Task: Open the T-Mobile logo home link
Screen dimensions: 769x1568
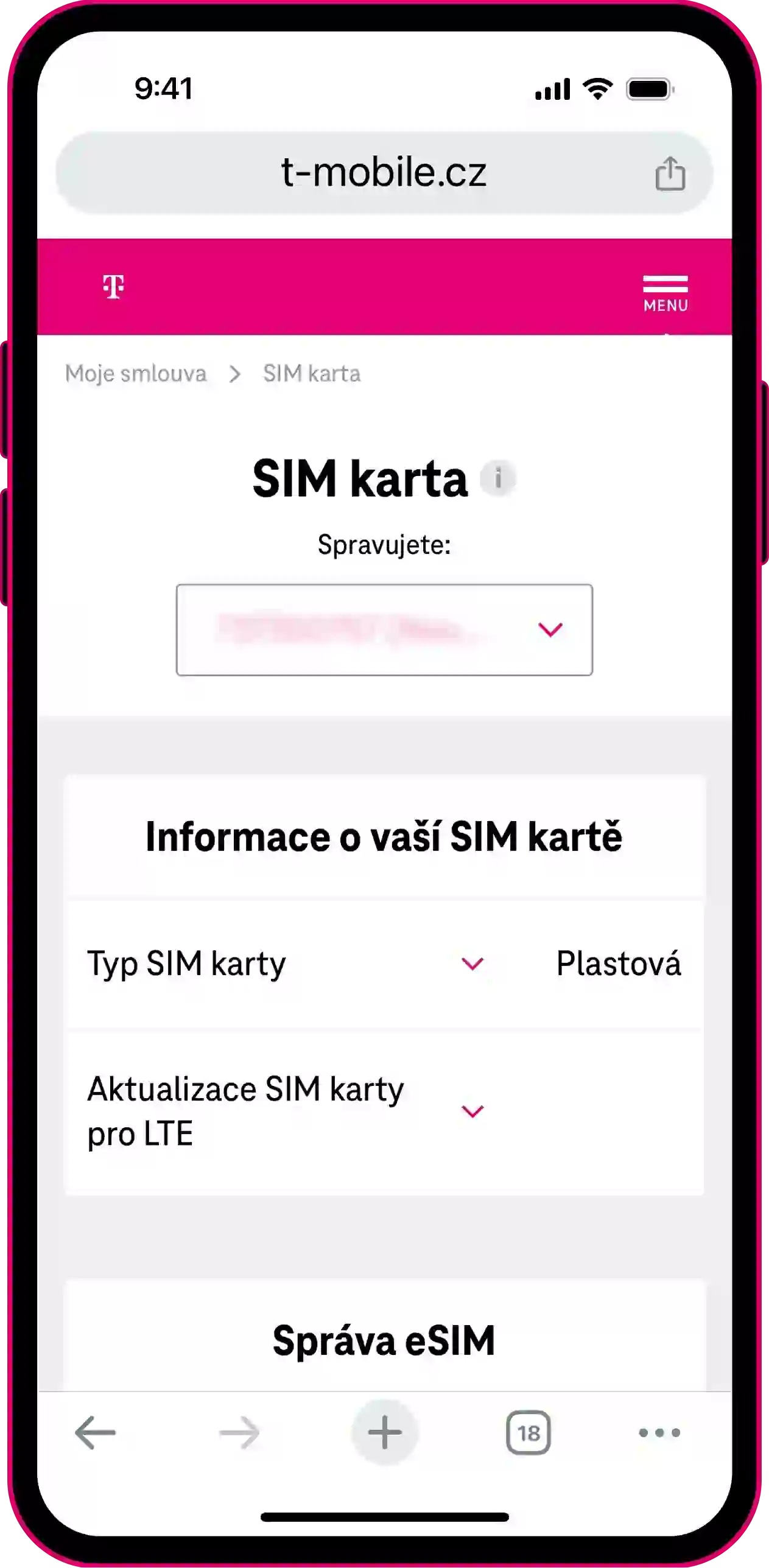Action: click(x=113, y=287)
